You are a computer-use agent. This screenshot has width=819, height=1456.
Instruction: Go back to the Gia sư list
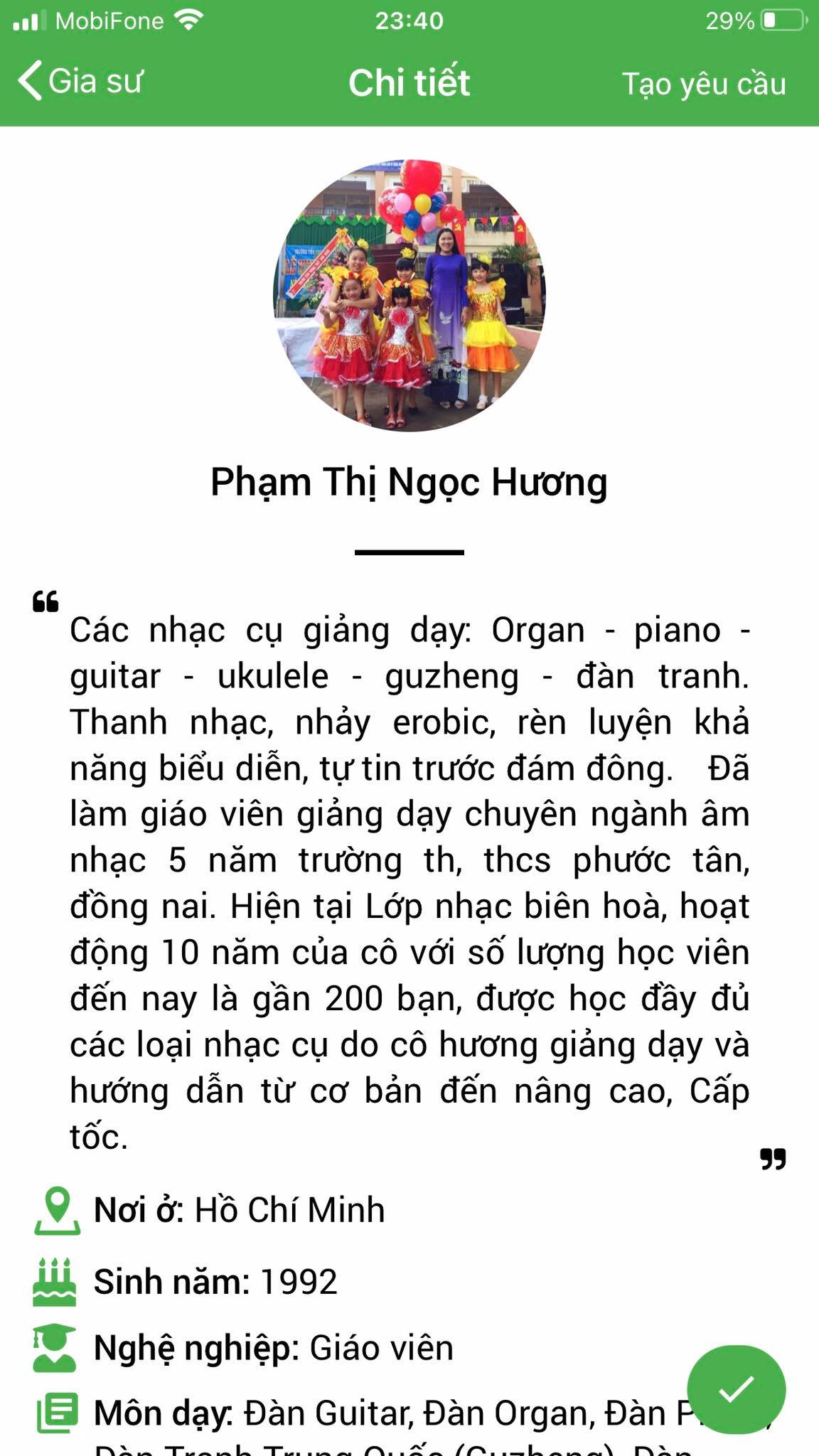(80, 81)
